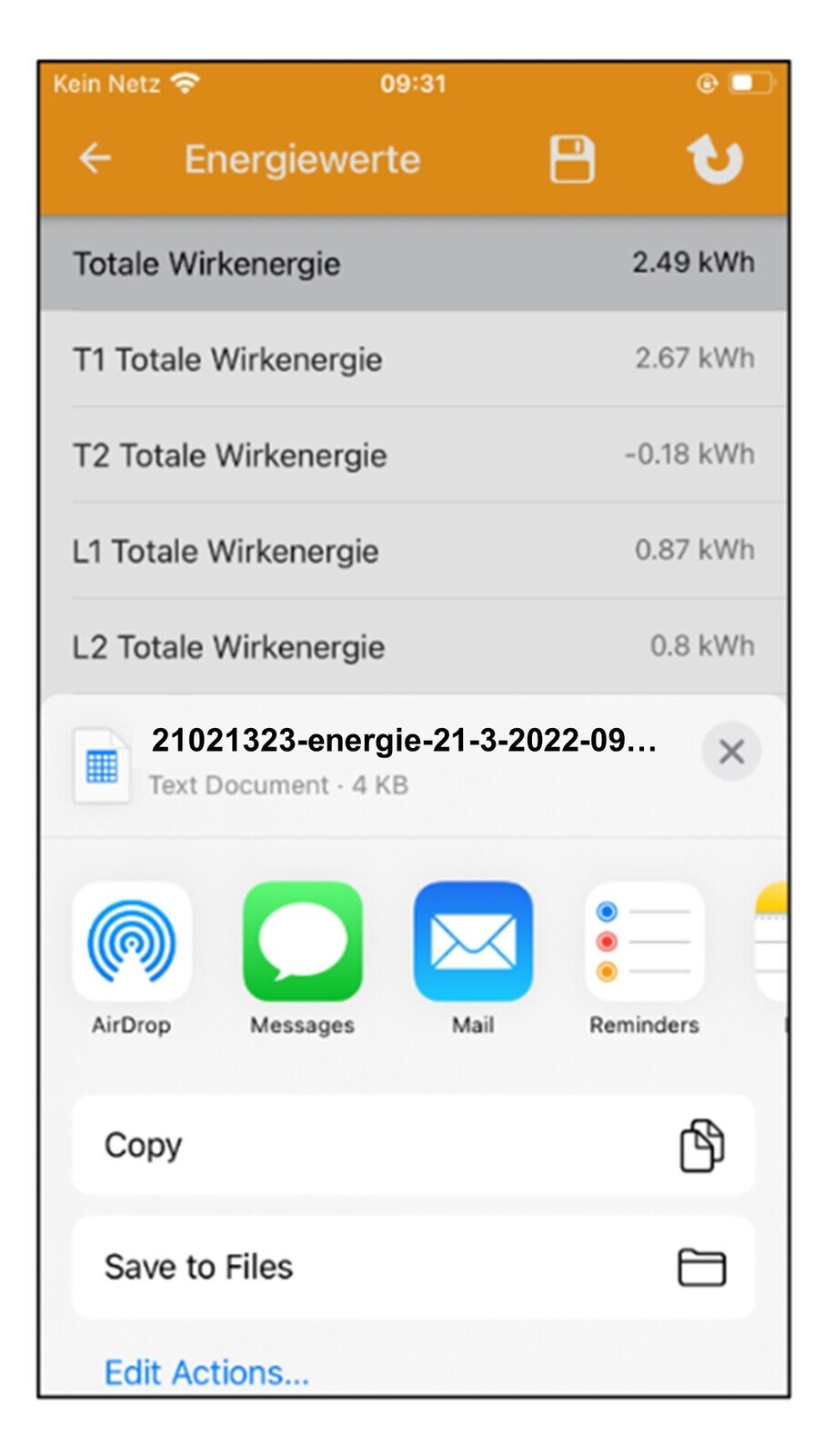Go back with the arrow icon

click(95, 159)
